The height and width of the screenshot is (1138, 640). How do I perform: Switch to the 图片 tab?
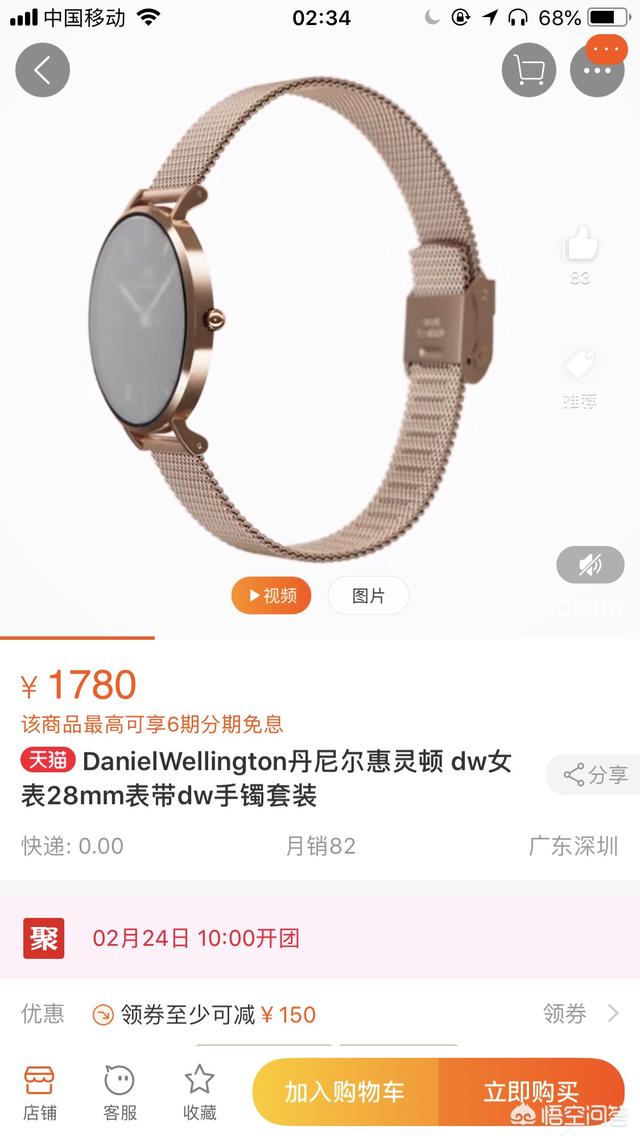[x=368, y=596]
